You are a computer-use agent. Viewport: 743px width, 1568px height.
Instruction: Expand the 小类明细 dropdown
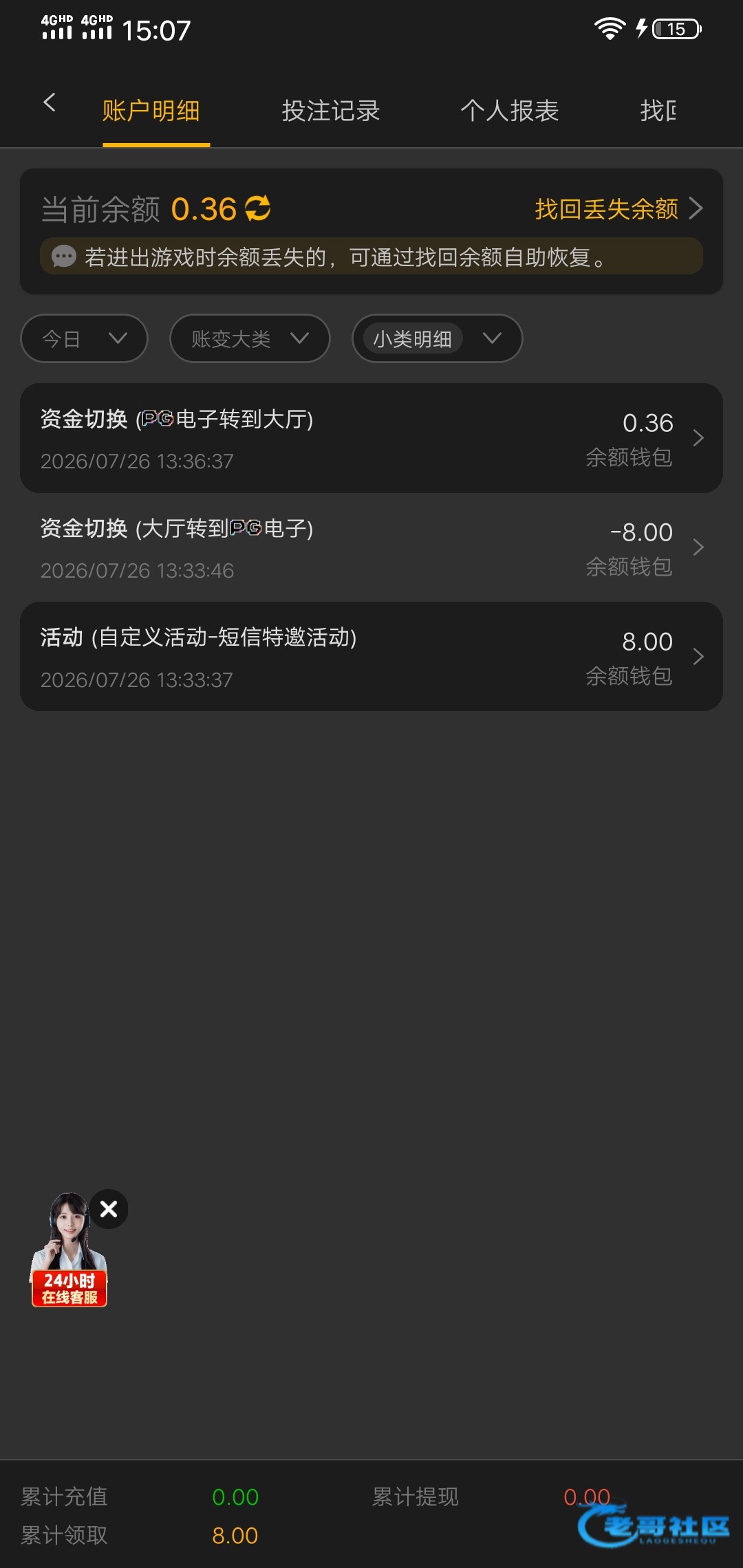tap(438, 338)
